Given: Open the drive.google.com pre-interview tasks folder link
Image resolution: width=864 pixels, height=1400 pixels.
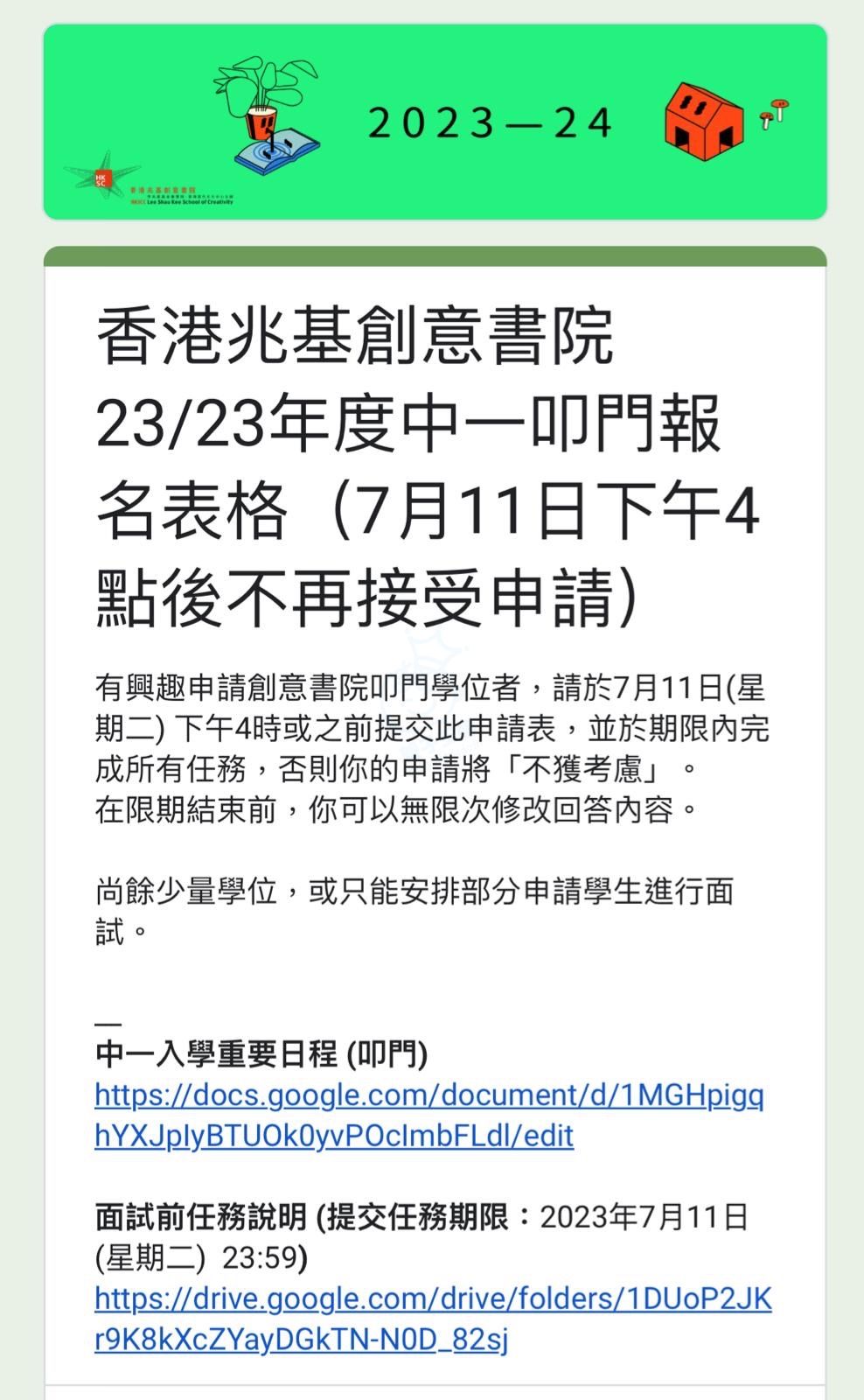Looking at the screenshot, I should [x=432, y=1299].
